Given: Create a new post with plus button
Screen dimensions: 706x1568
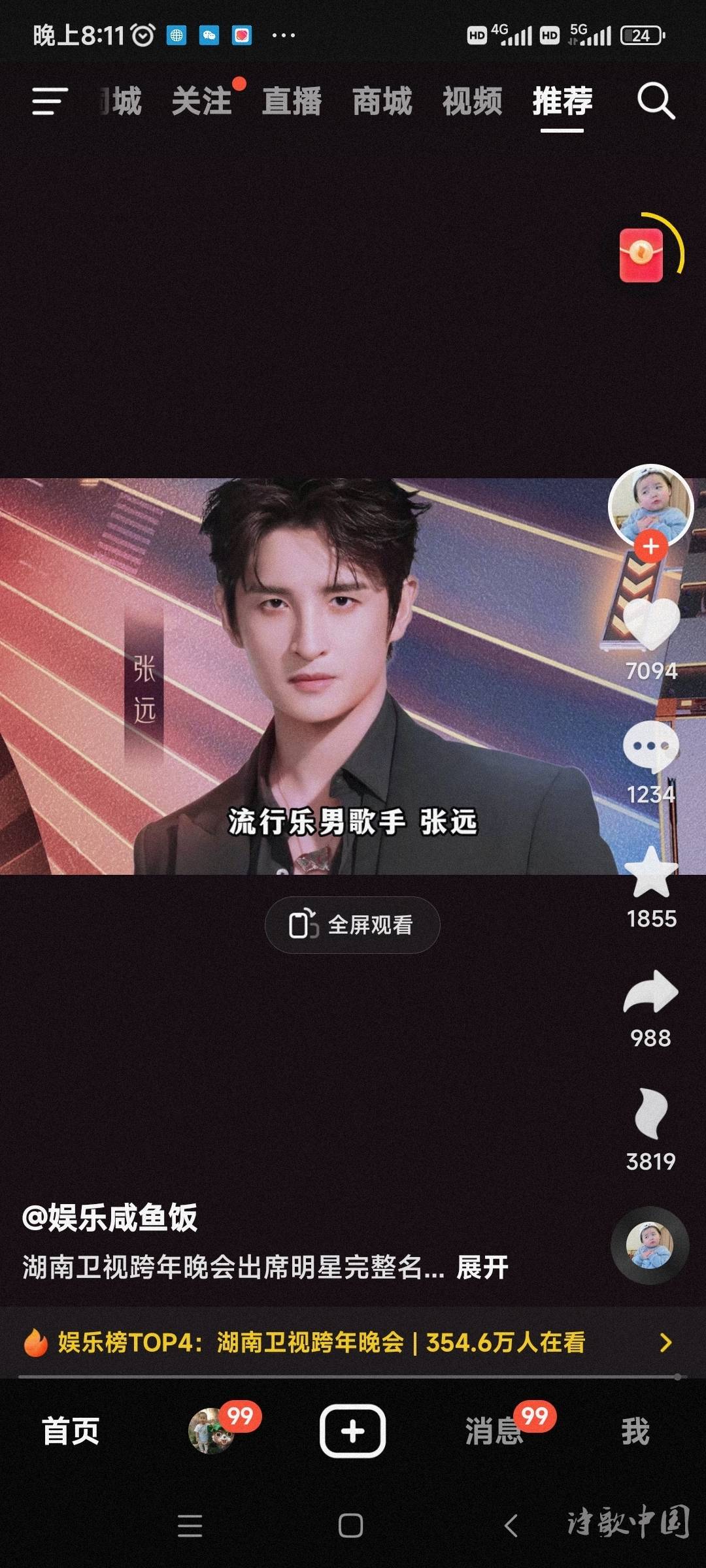Looking at the screenshot, I should [352, 1431].
